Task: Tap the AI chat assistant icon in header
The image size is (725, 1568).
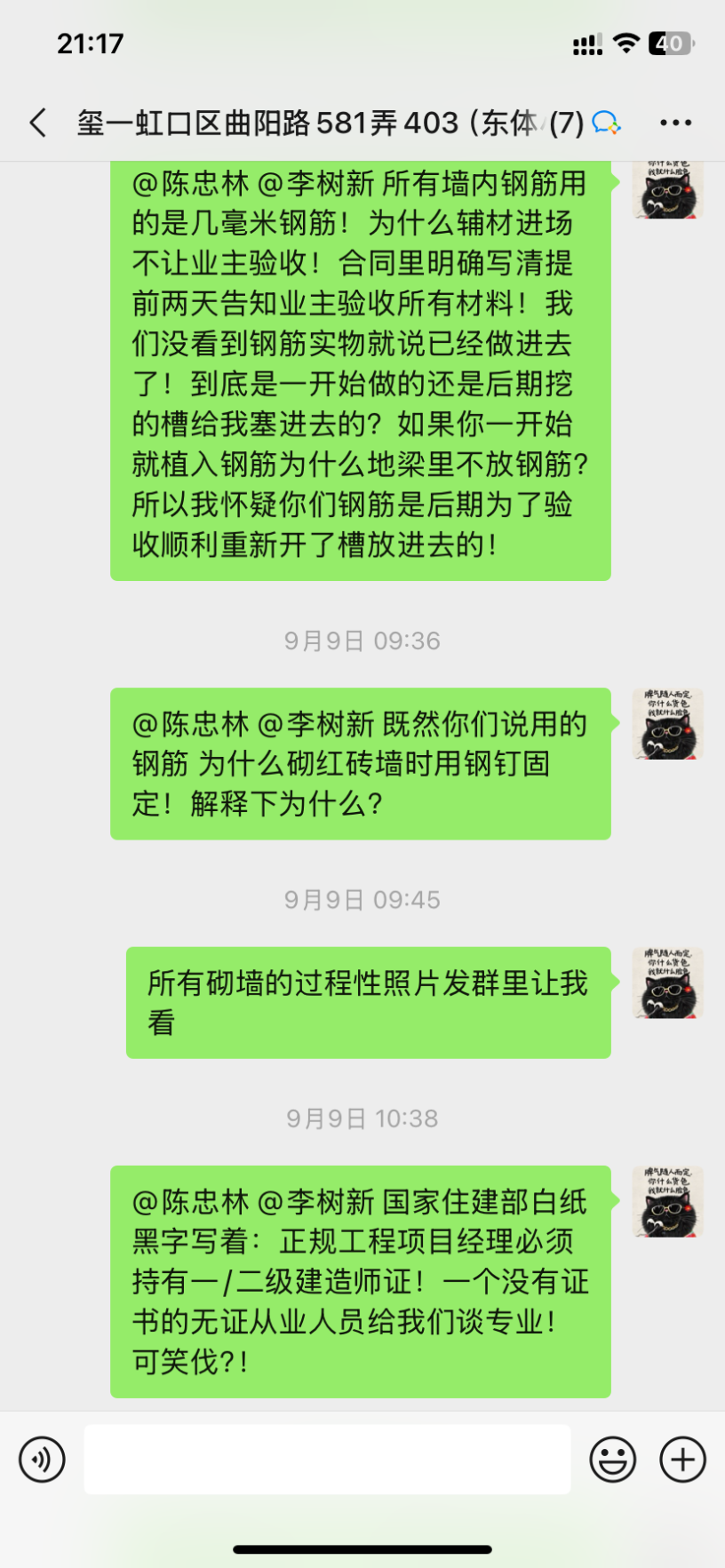Action: [x=606, y=123]
